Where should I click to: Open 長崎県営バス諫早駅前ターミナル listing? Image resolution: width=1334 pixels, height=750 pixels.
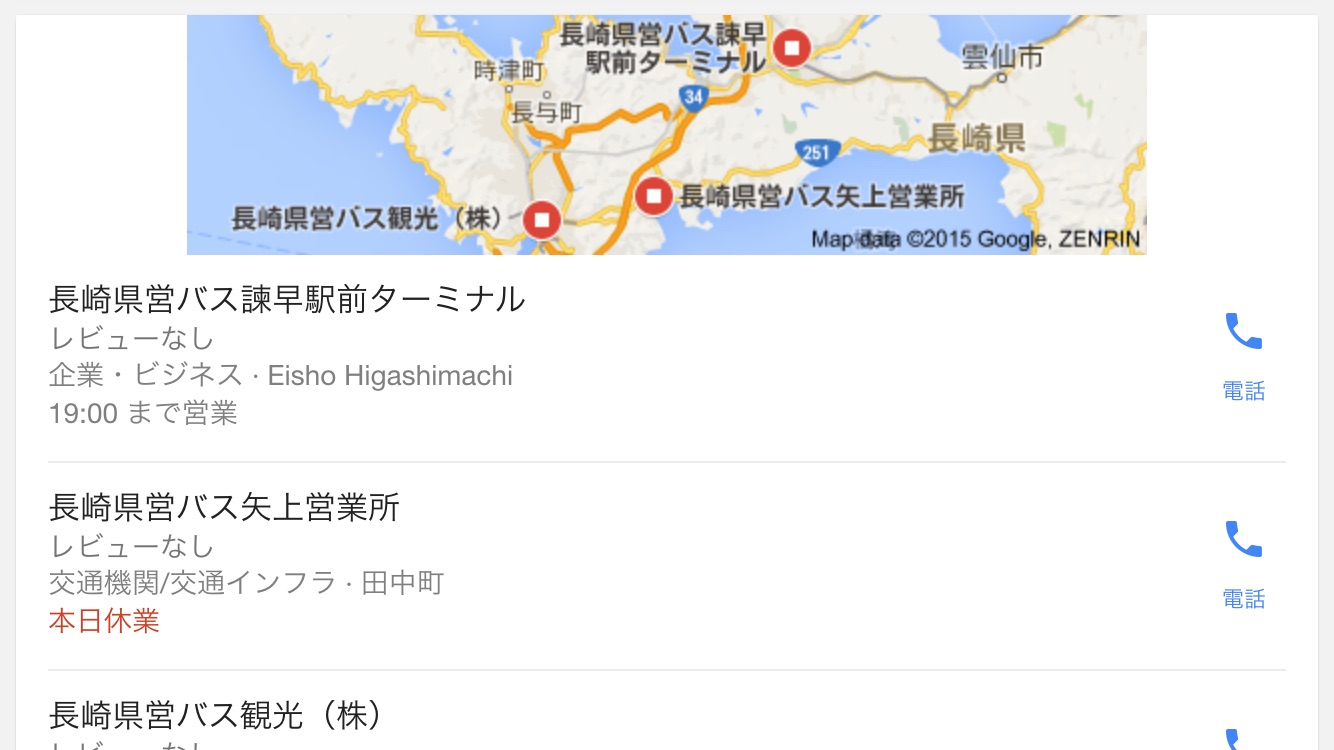pos(287,299)
